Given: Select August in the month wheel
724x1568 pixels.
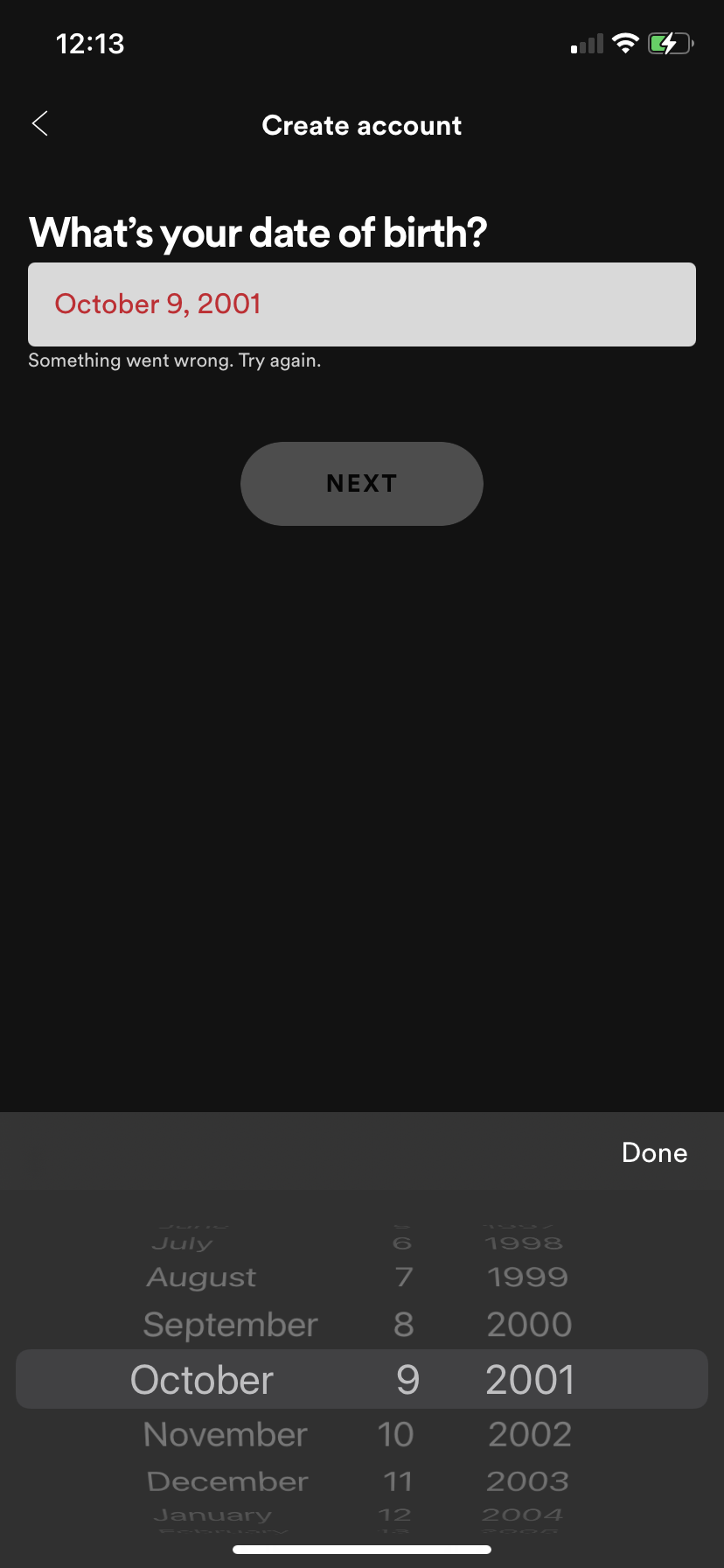Looking at the screenshot, I should pos(202,1277).
